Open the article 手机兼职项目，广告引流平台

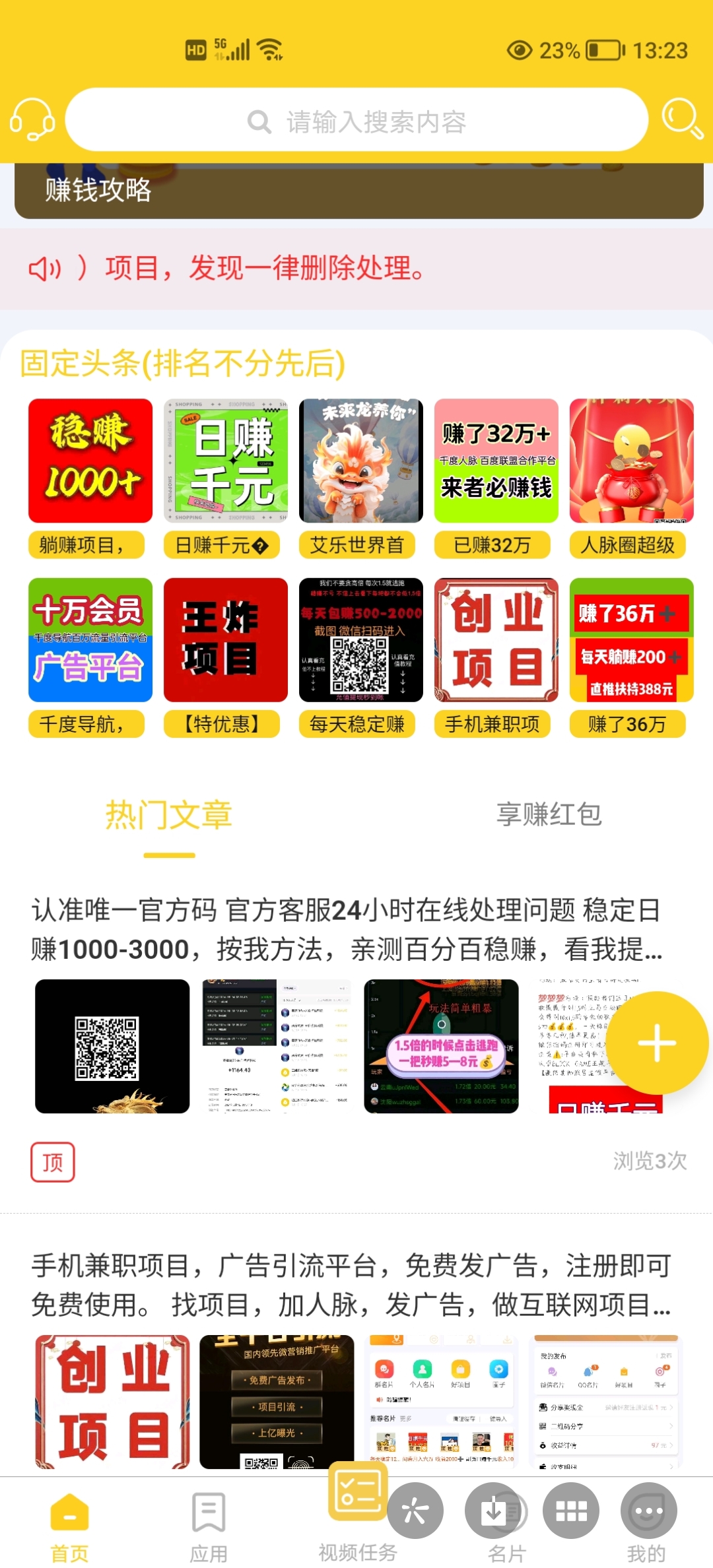351,1285
